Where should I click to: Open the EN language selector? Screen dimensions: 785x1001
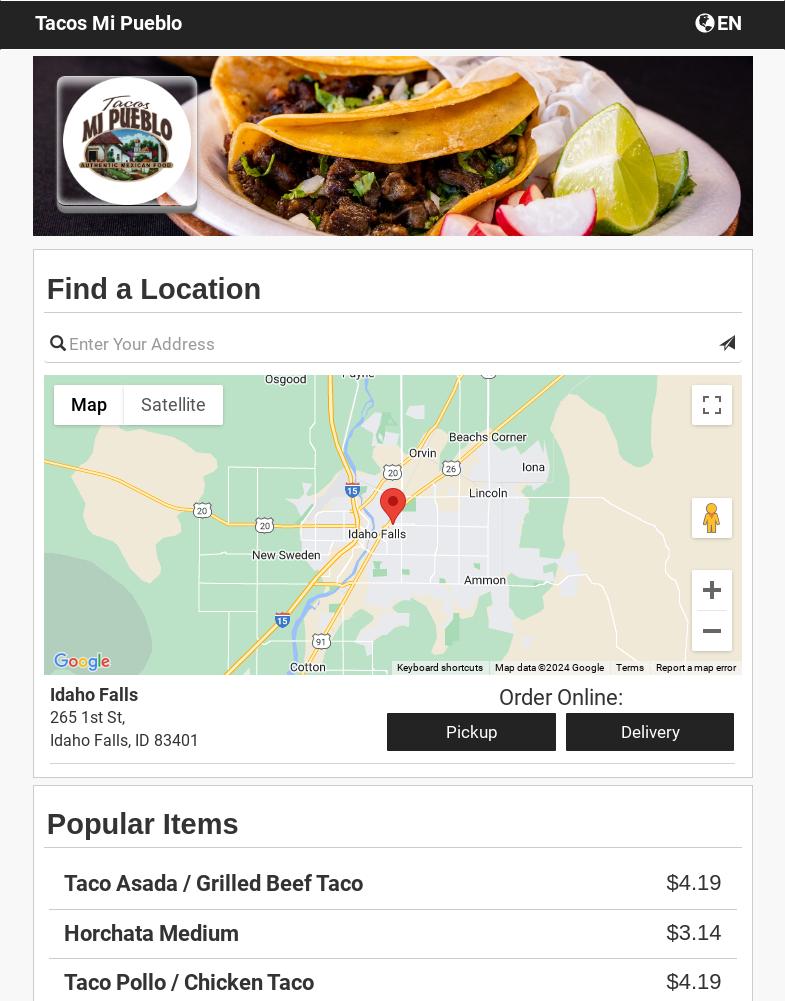coord(718,23)
